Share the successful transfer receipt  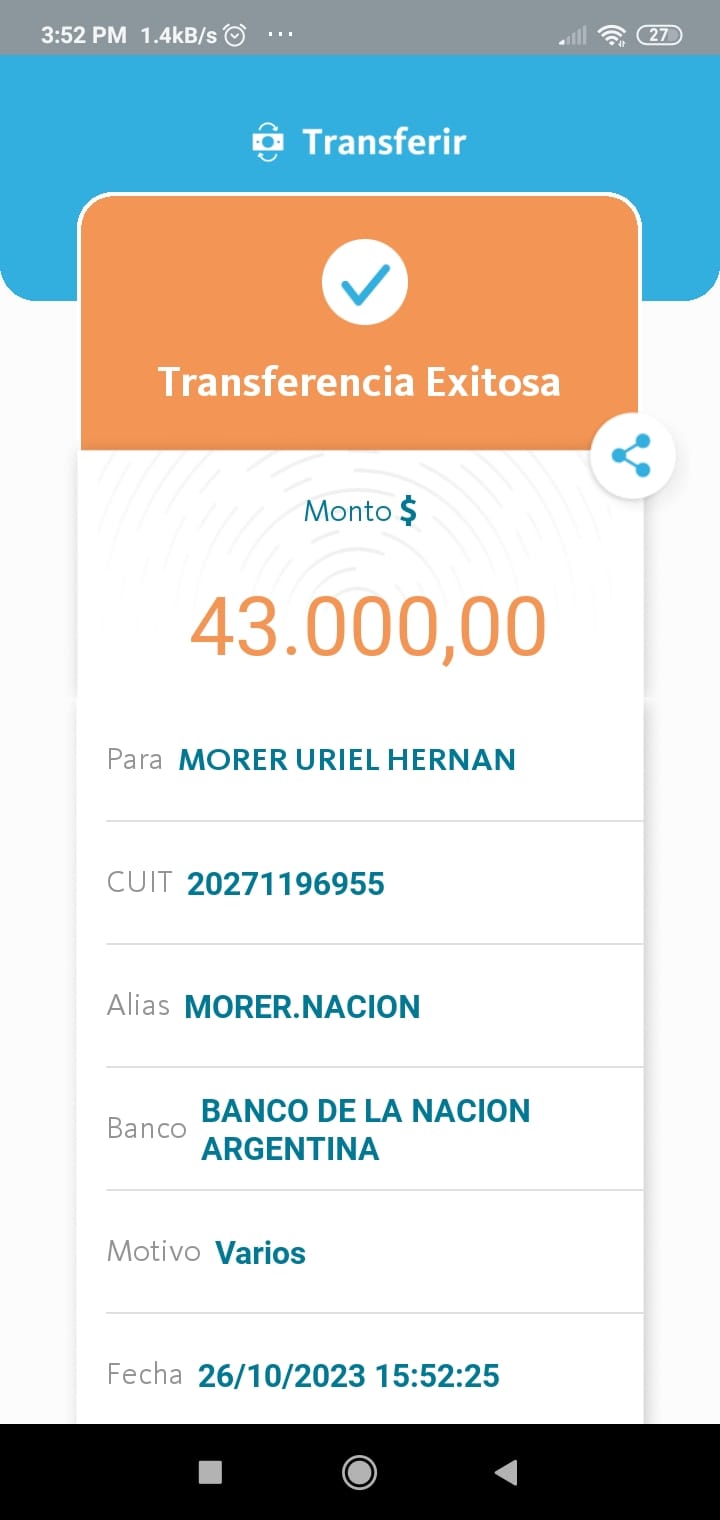tap(632, 456)
